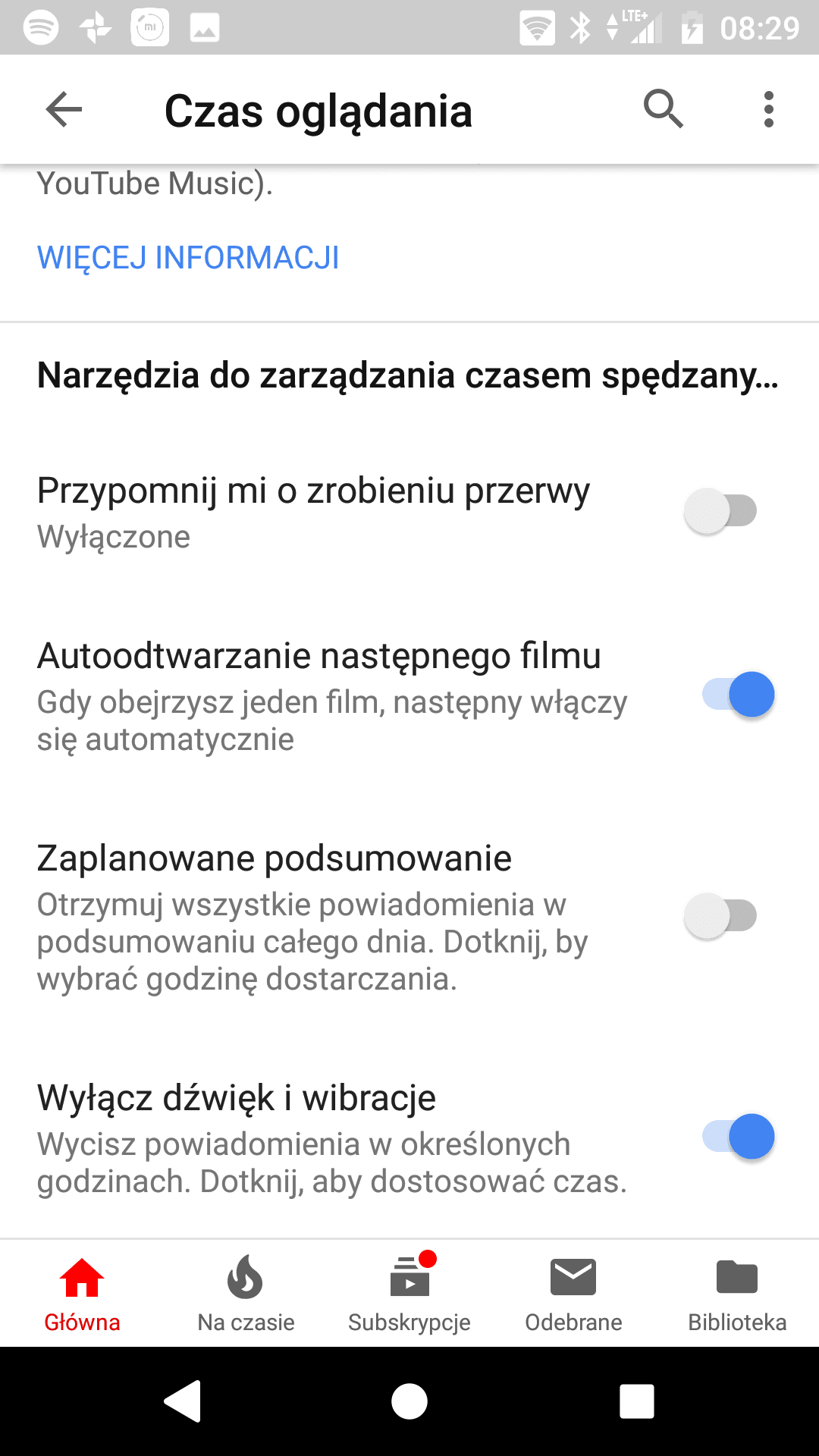Open the system recent apps view
This screenshot has height=1456, width=819.
tap(637, 1401)
